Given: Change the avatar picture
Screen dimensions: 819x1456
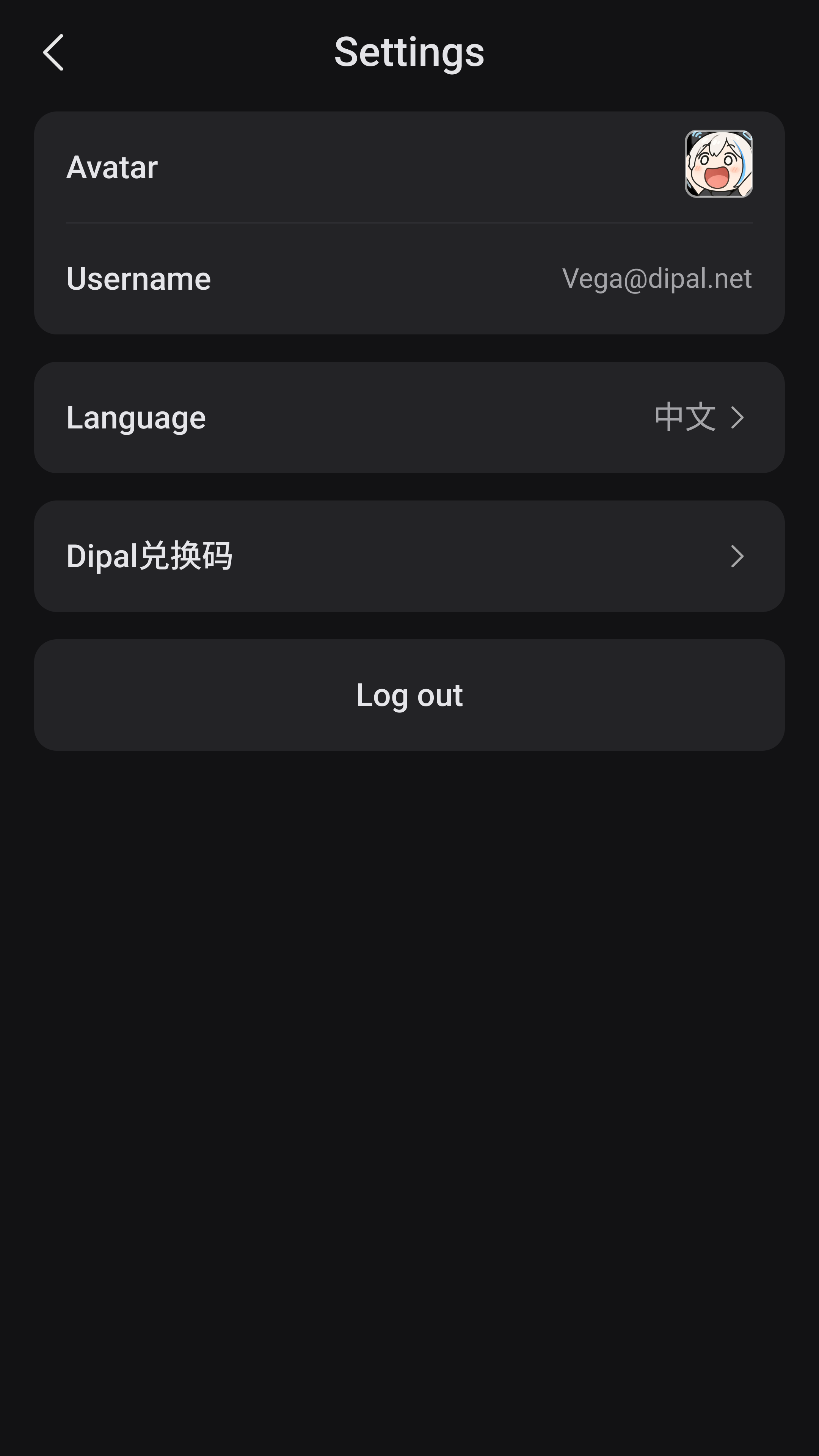Looking at the screenshot, I should point(718,164).
